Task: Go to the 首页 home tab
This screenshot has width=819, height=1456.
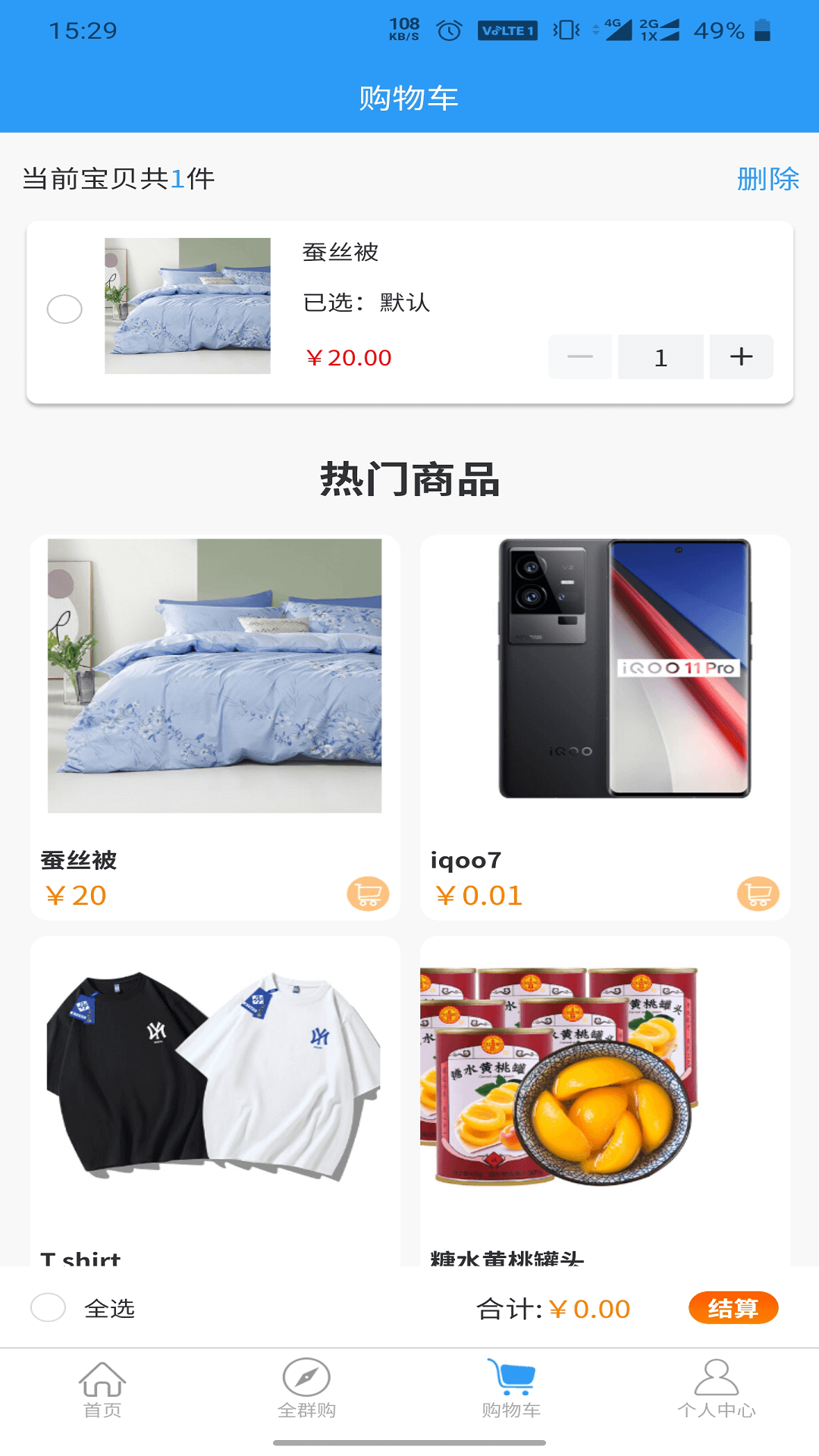Action: [x=102, y=1389]
